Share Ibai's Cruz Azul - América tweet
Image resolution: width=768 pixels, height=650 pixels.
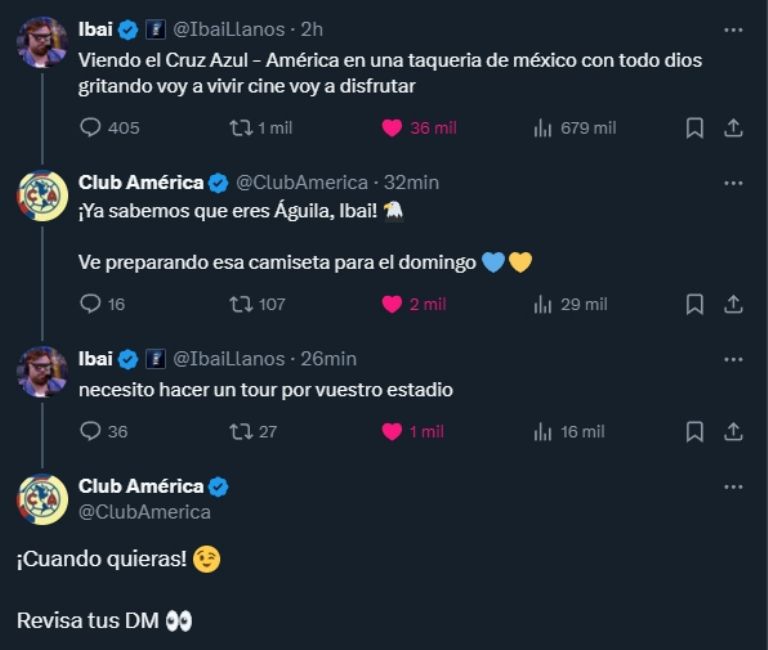(733, 128)
